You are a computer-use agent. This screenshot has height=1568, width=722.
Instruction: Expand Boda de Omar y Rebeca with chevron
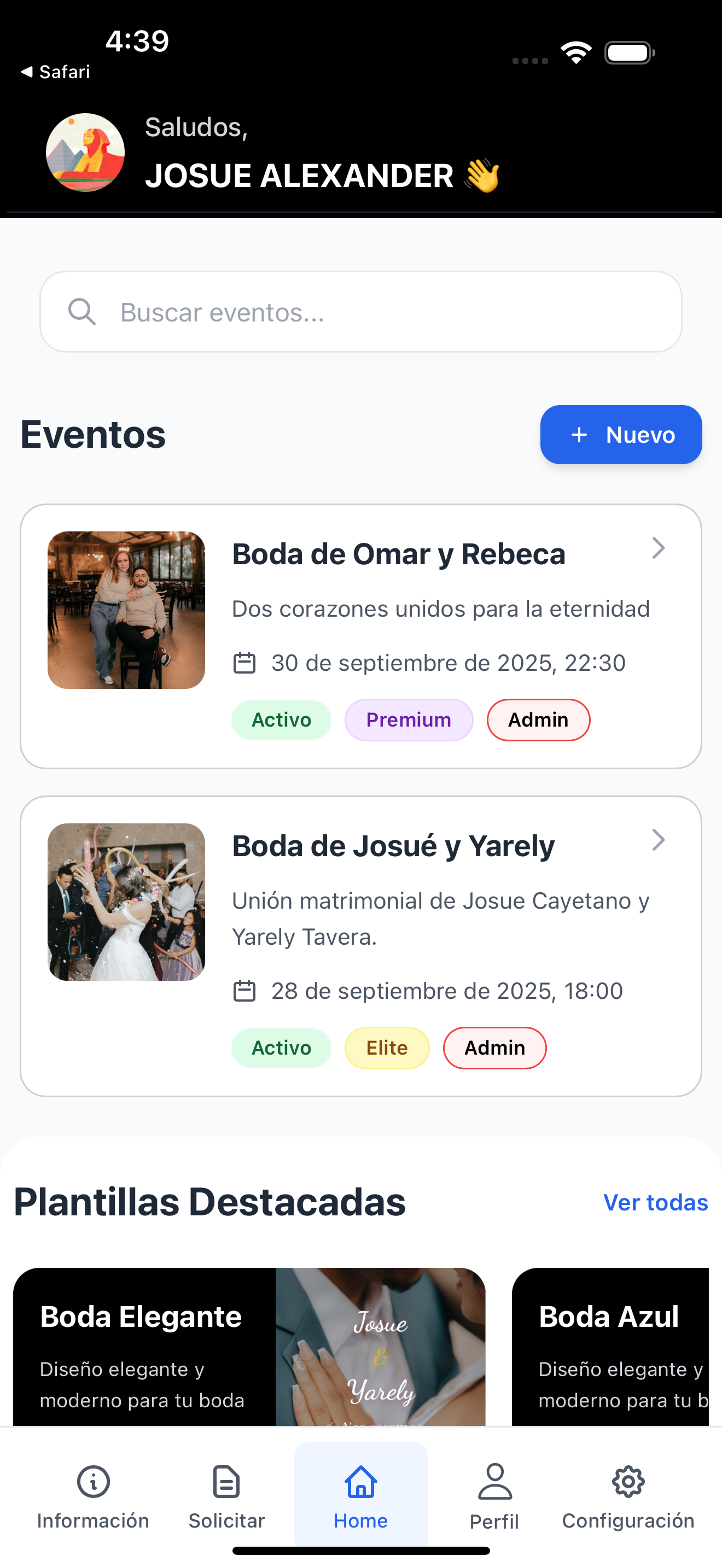(x=659, y=548)
